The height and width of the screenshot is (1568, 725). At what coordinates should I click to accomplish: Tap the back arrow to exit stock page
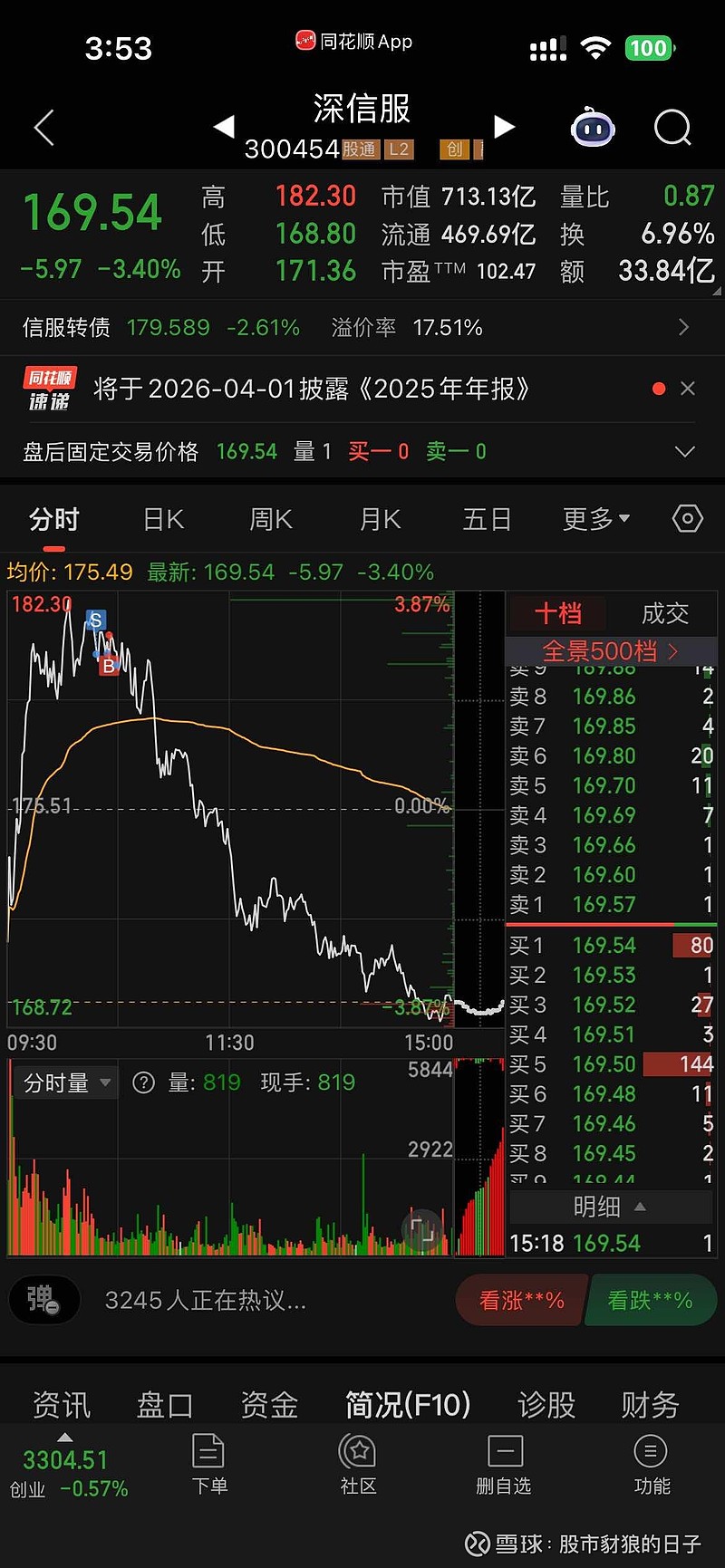coord(43,128)
